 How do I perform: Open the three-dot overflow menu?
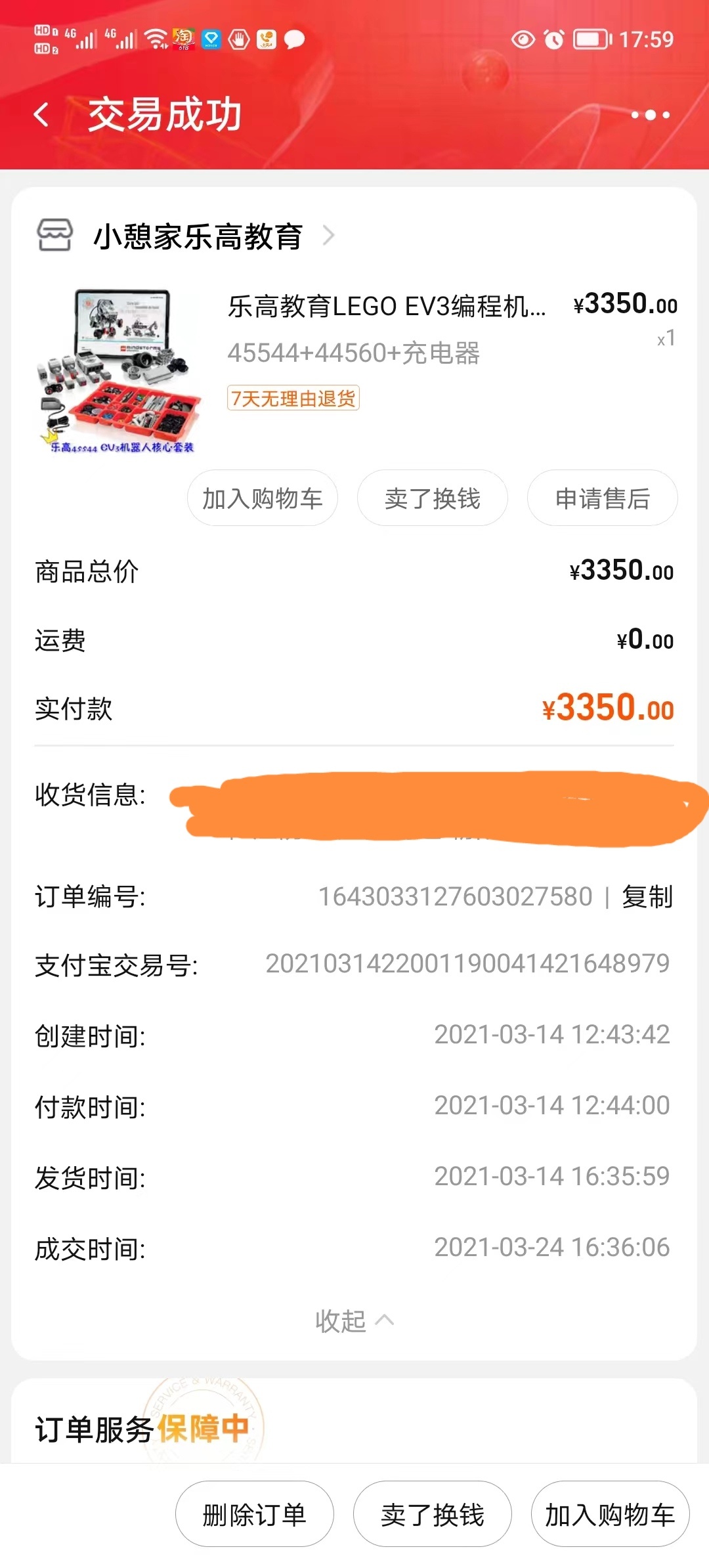click(650, 115)
